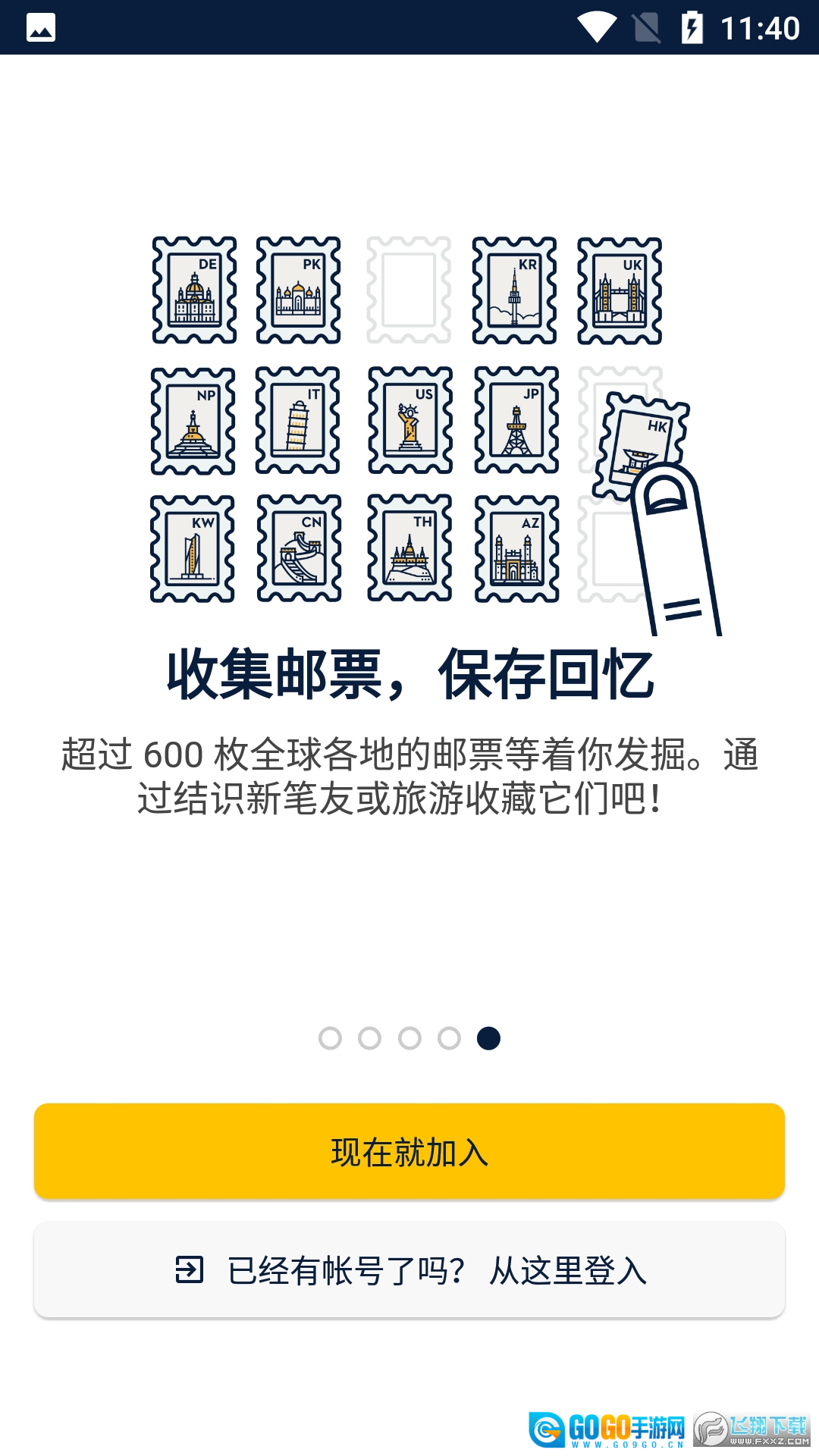Tap the yellow 现在就加入 button
The height and width of the screenshot is (1456, 819).
409,1151
